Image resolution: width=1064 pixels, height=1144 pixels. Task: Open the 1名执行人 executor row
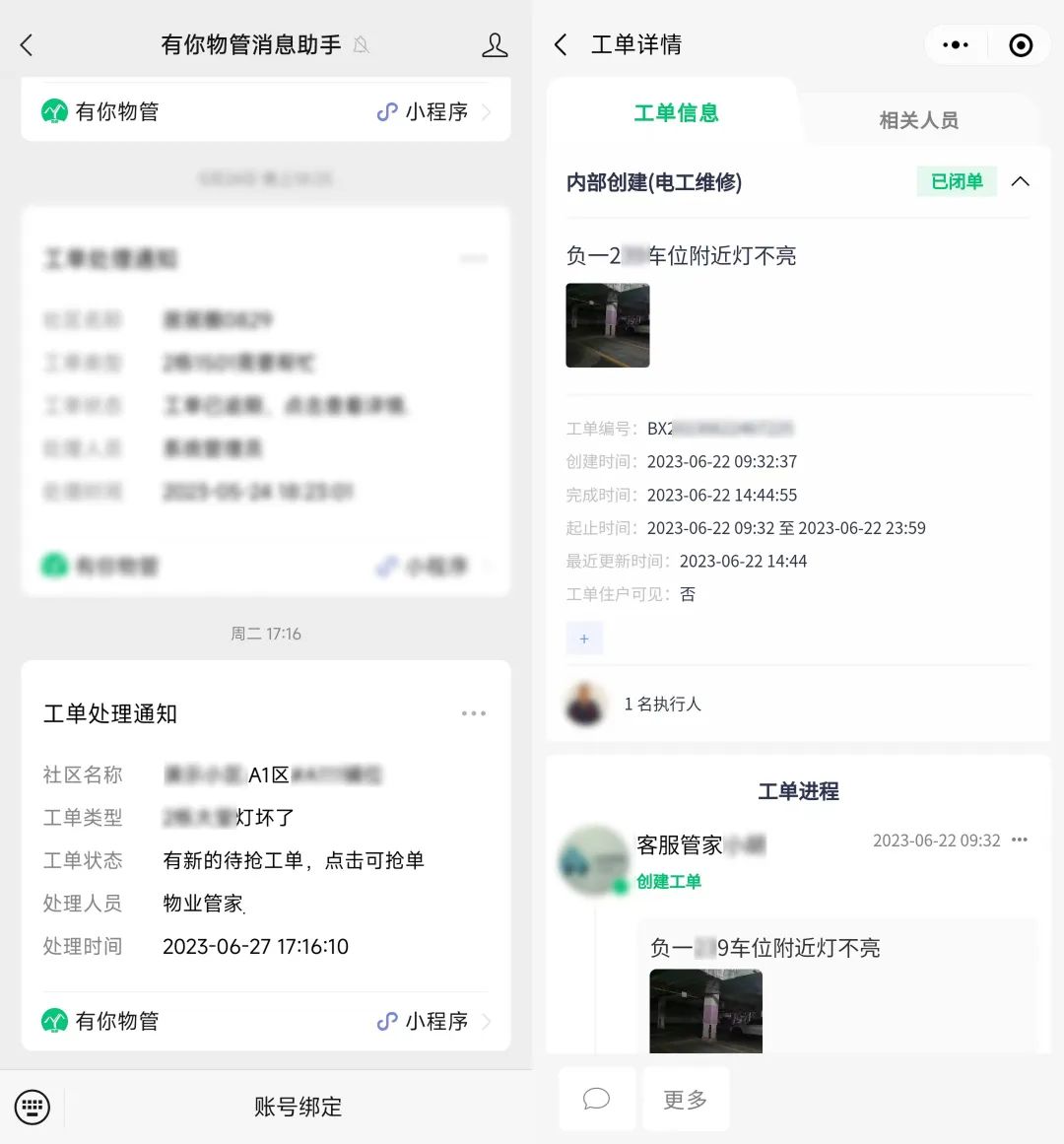click(662, 705)
